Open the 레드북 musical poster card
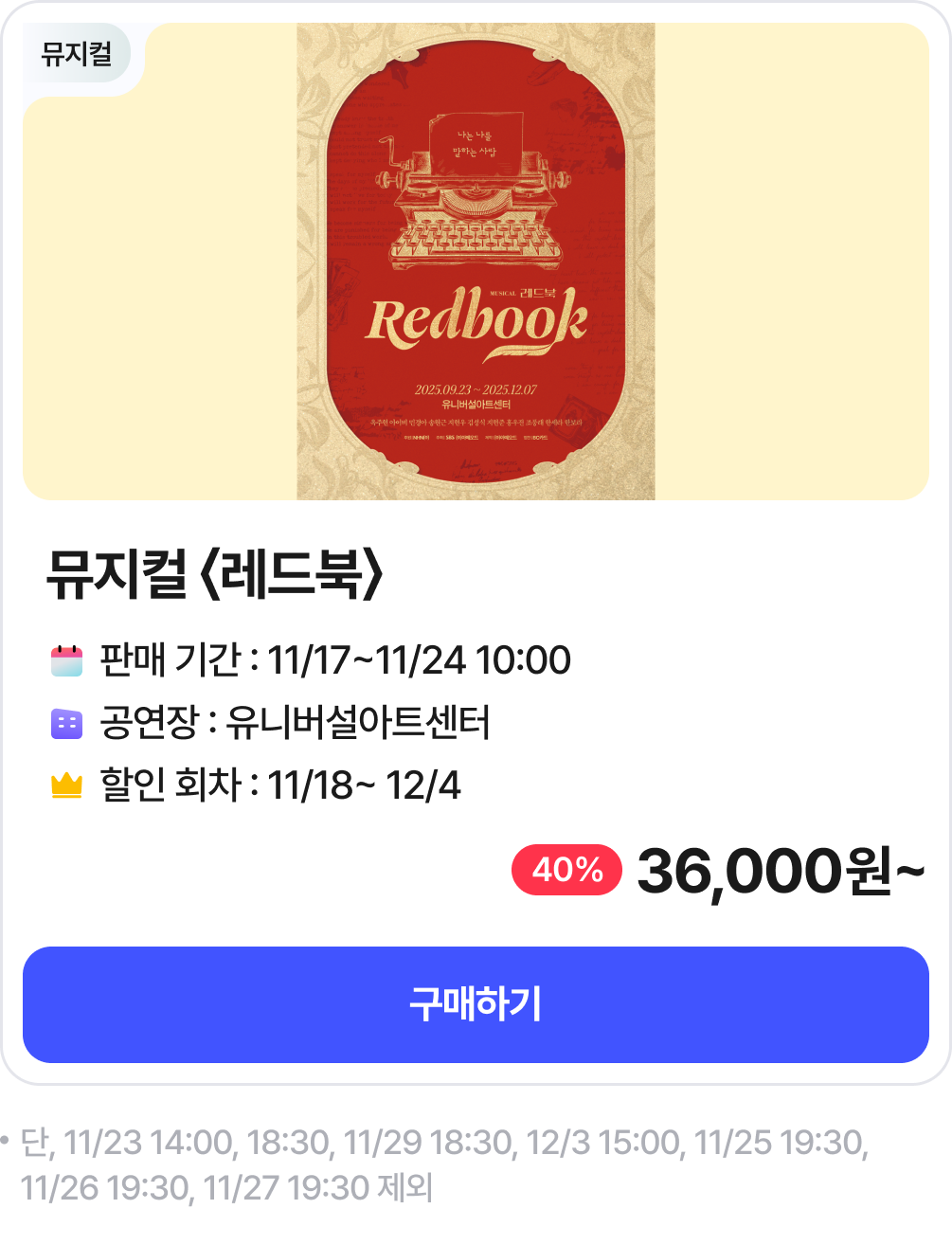 (476, 262)
